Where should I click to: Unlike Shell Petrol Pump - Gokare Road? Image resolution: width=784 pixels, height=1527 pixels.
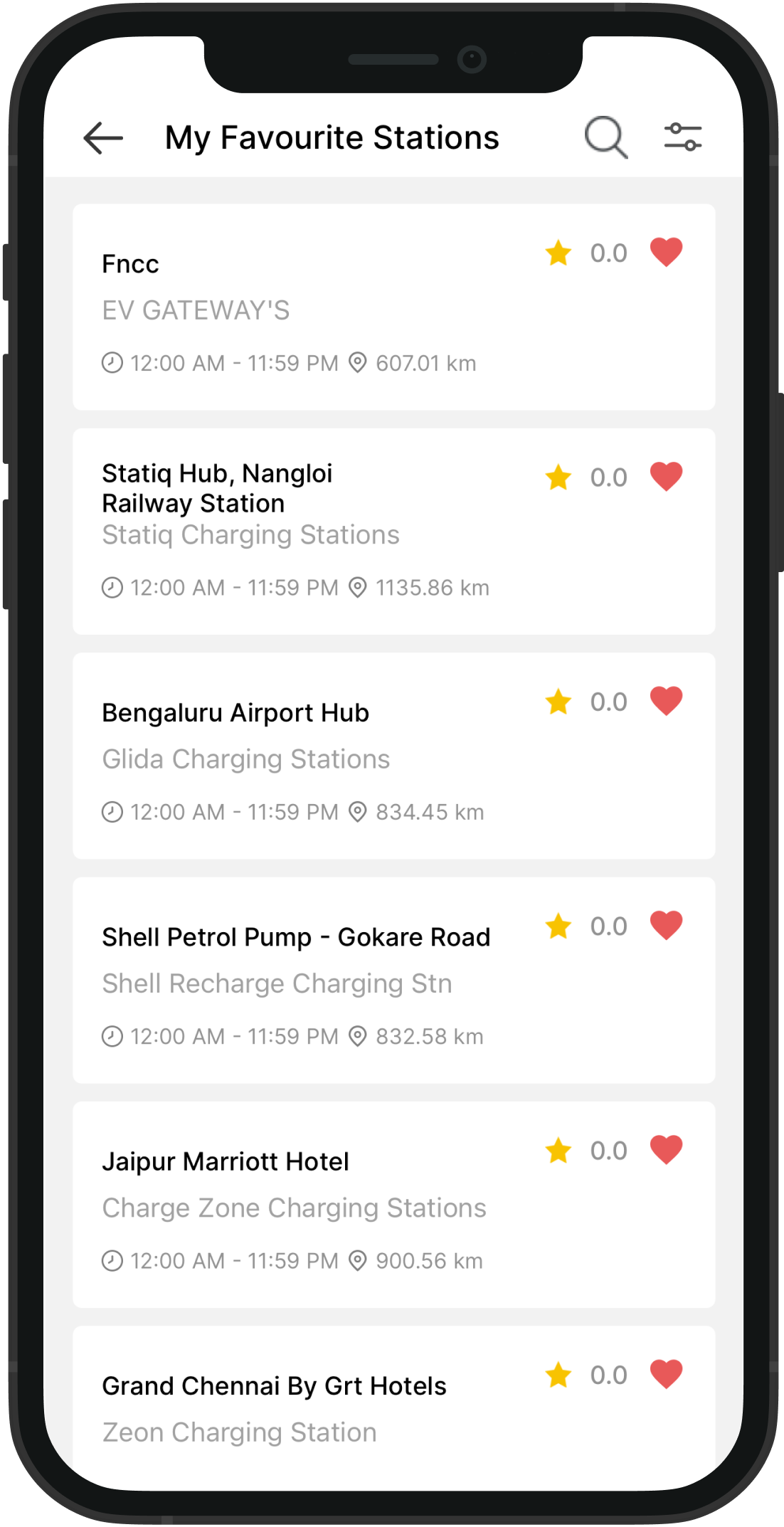pos(666,926)
